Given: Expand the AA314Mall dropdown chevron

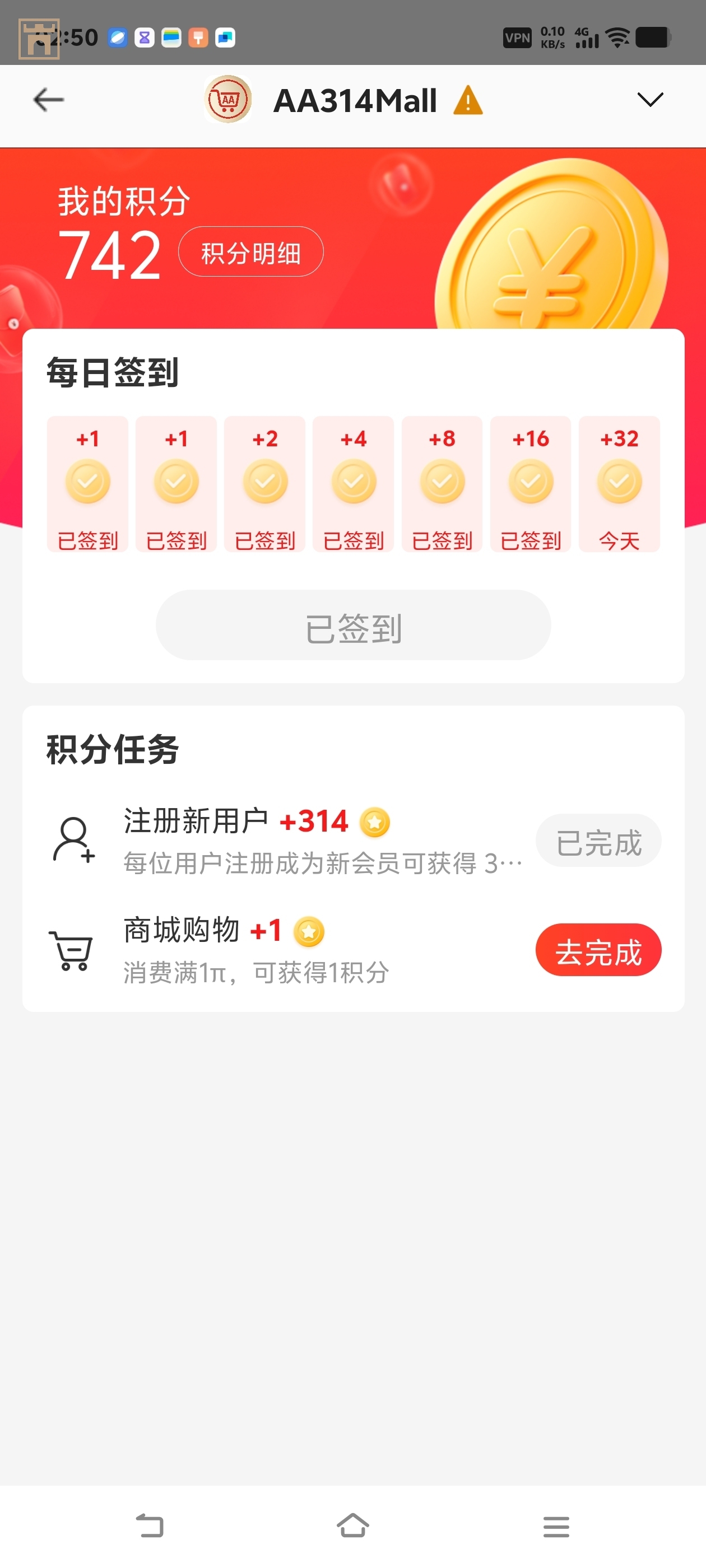Looking at the screenshot, I should pyautogui.click(x=649, y=99).
